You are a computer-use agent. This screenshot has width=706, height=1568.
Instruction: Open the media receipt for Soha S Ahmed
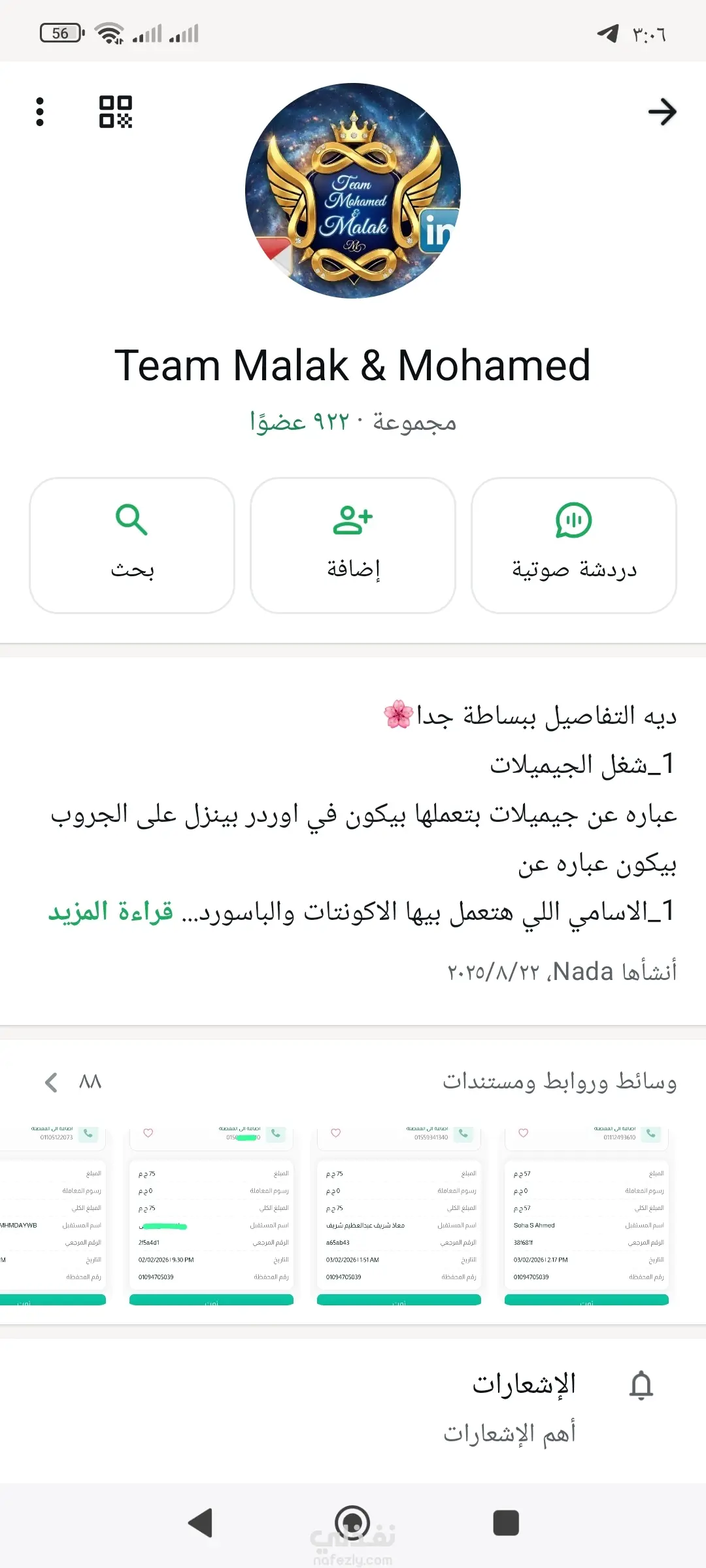click(x=586, y=1215)
